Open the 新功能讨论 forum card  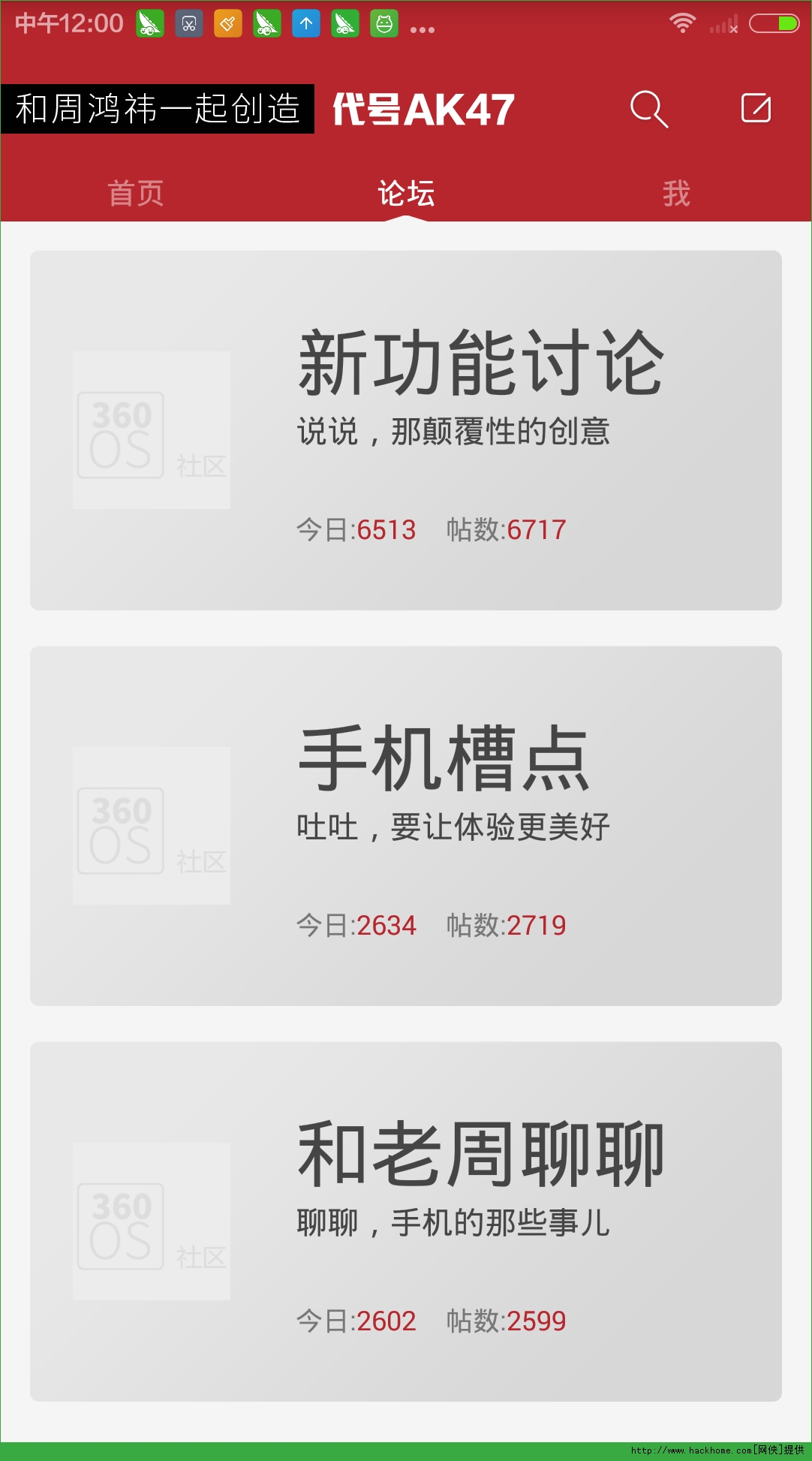[406, 430]
